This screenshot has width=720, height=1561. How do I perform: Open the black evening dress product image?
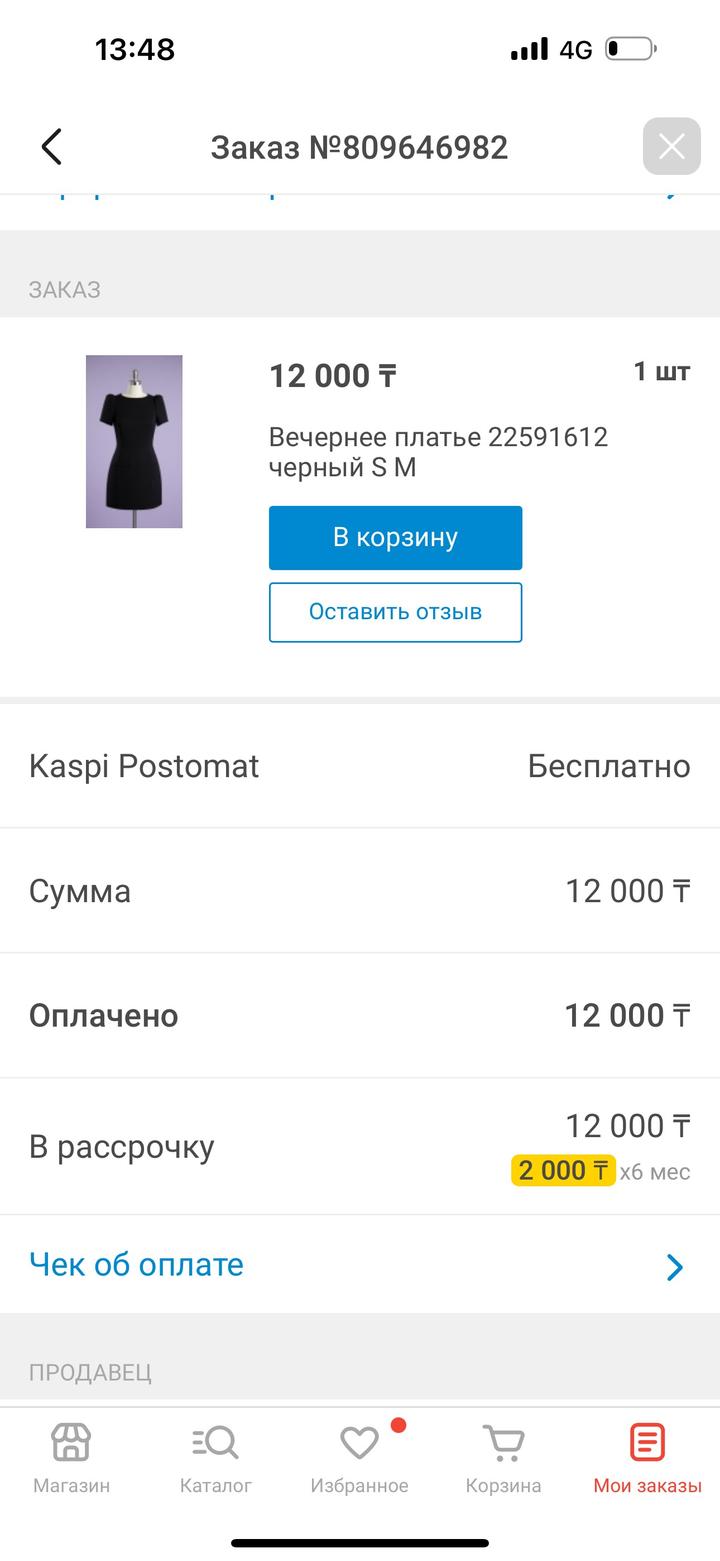click(134, 441)
